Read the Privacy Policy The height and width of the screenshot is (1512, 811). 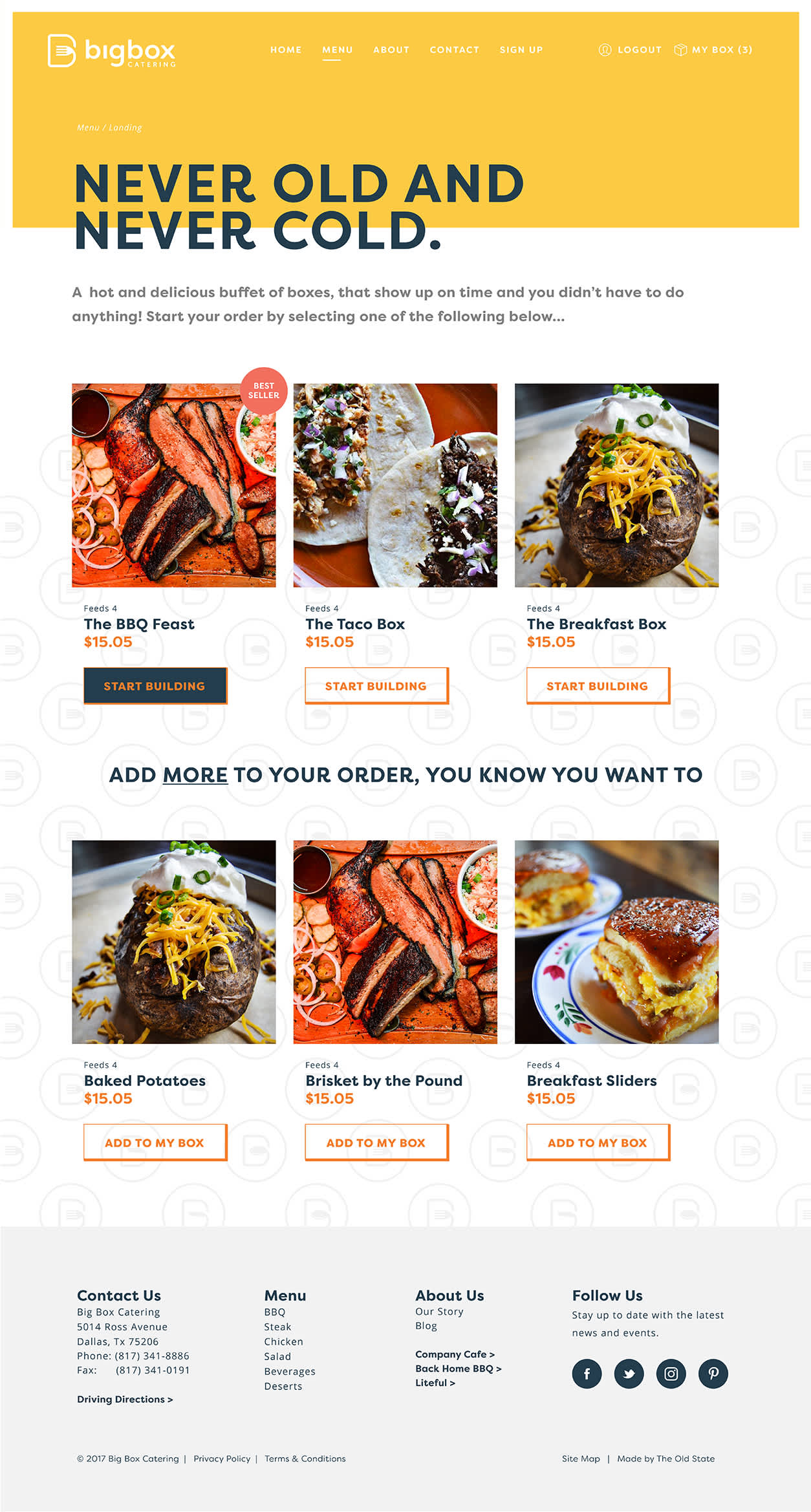(x=222, y=1458)
